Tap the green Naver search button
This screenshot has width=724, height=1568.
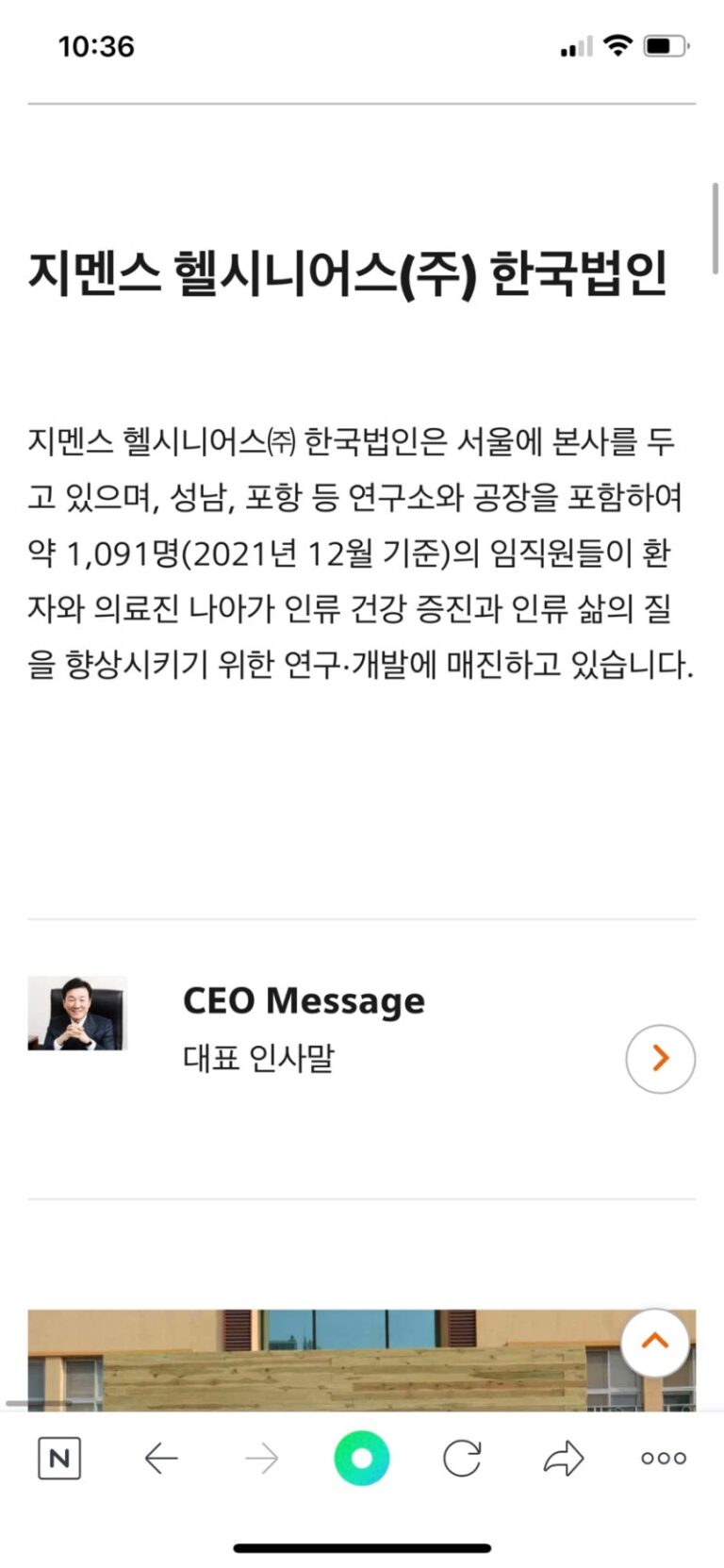362,1459
